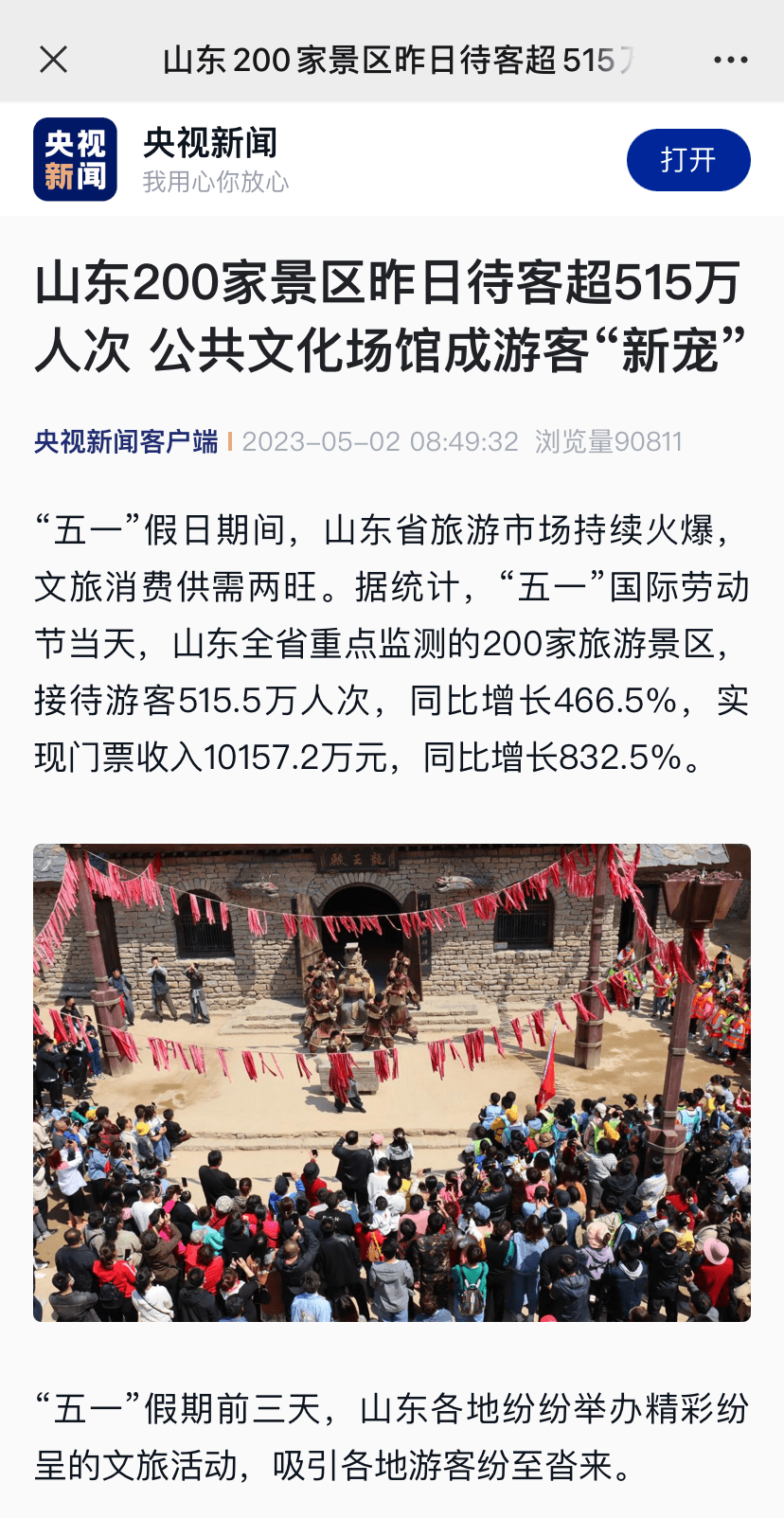Tap the 央视新闻客户端 source link
Viewport: 784px width, 1518px height.
(126, 442)
